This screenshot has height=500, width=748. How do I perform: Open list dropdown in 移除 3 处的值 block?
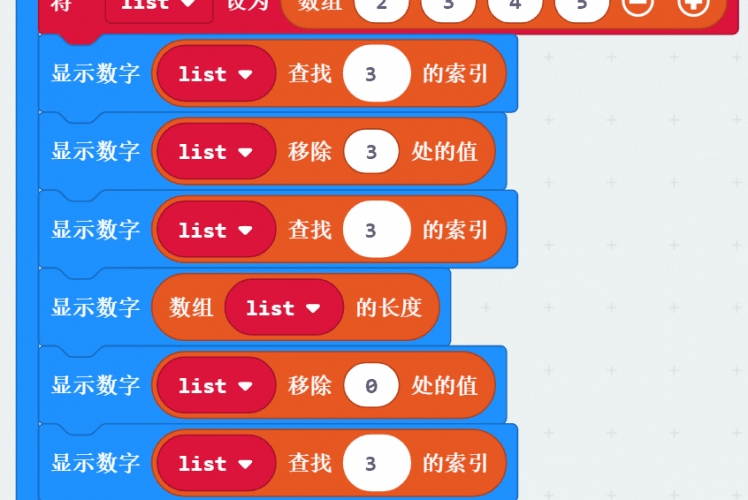(x=216, y=152)
